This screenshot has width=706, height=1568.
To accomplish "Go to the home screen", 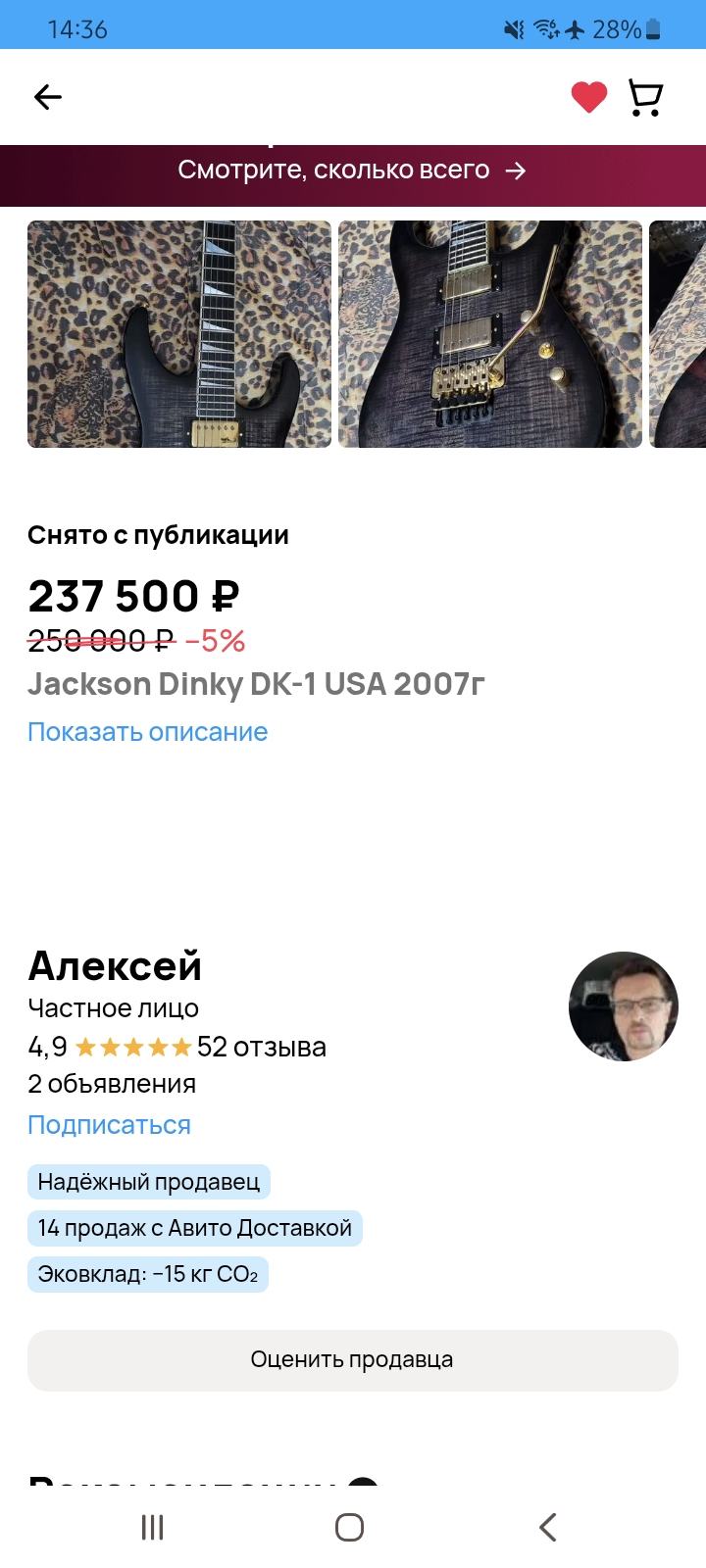I will click(x=350, y=1527).
